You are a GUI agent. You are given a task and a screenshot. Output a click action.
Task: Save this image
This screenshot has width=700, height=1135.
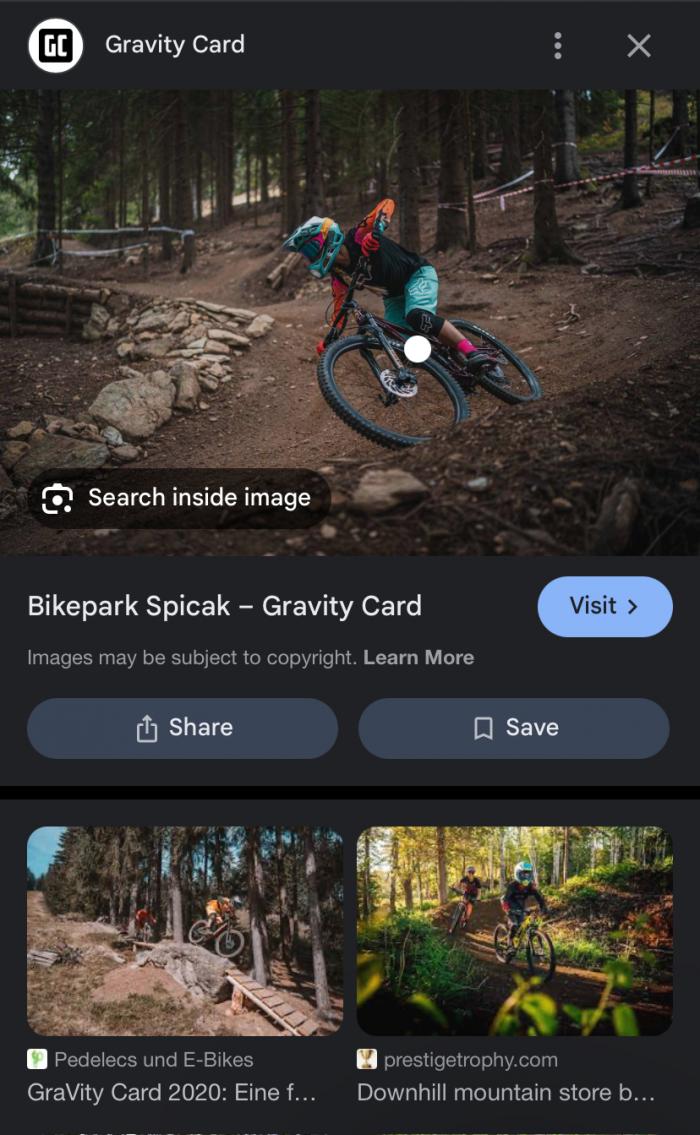coord(514,728)
